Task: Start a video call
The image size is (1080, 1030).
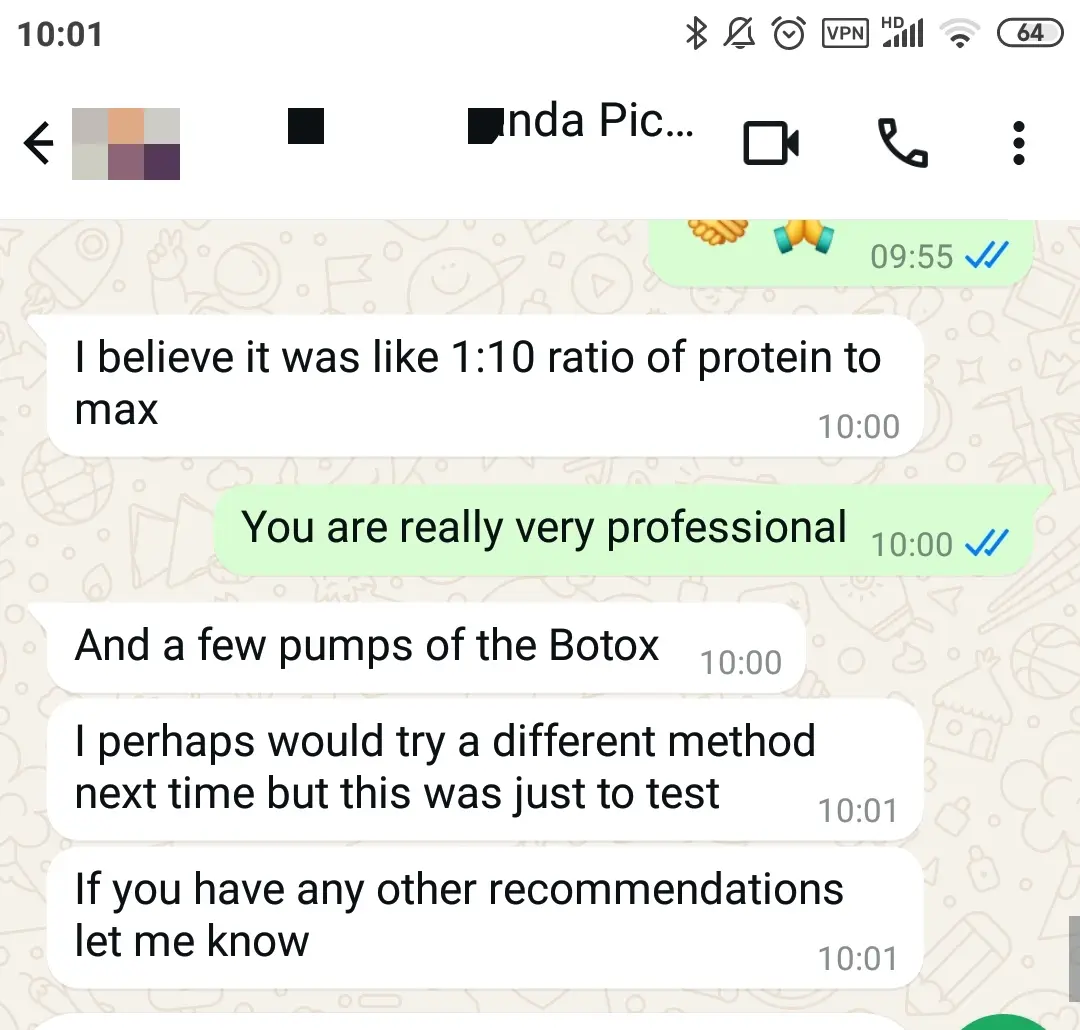Action: (771, 144)
